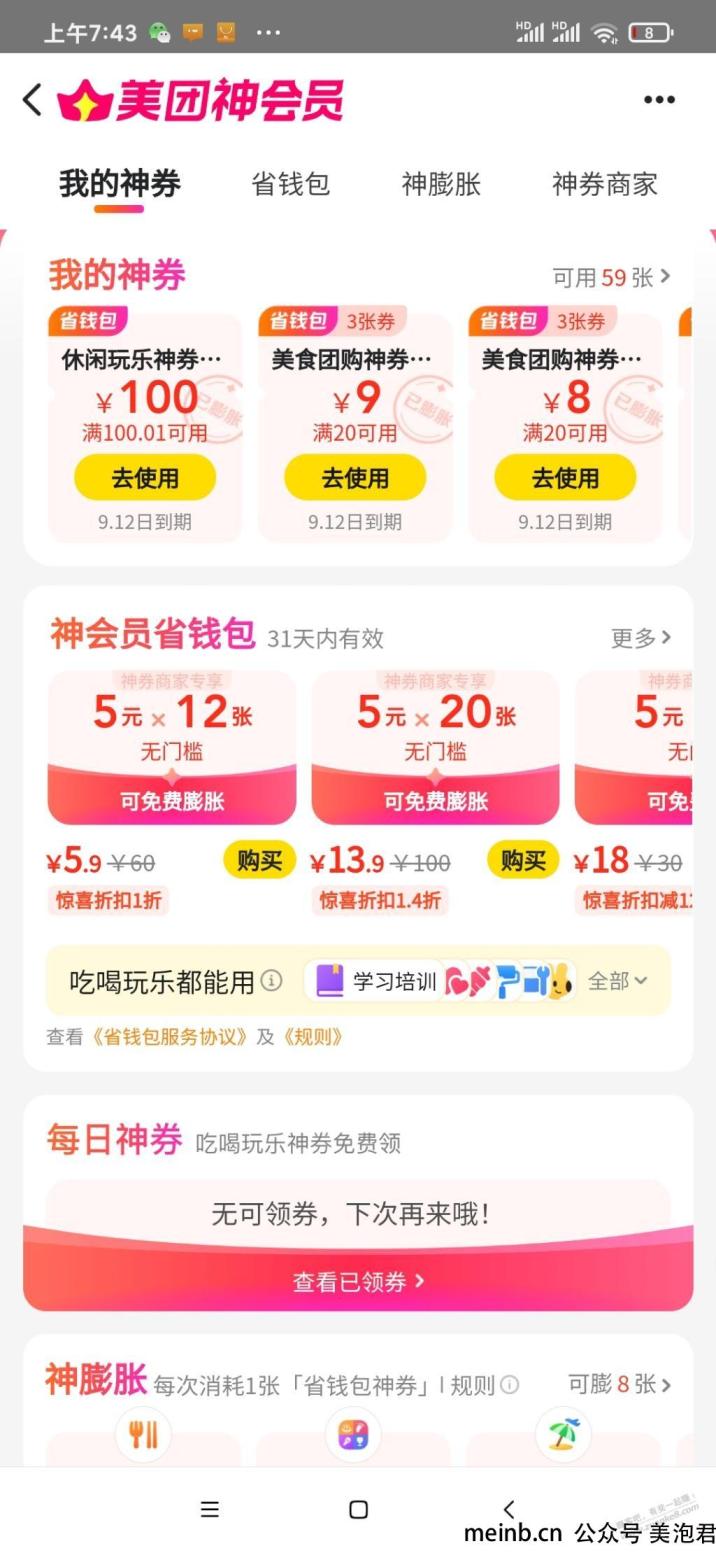Open the three-dot overflow menu

[x=659, y=100]
